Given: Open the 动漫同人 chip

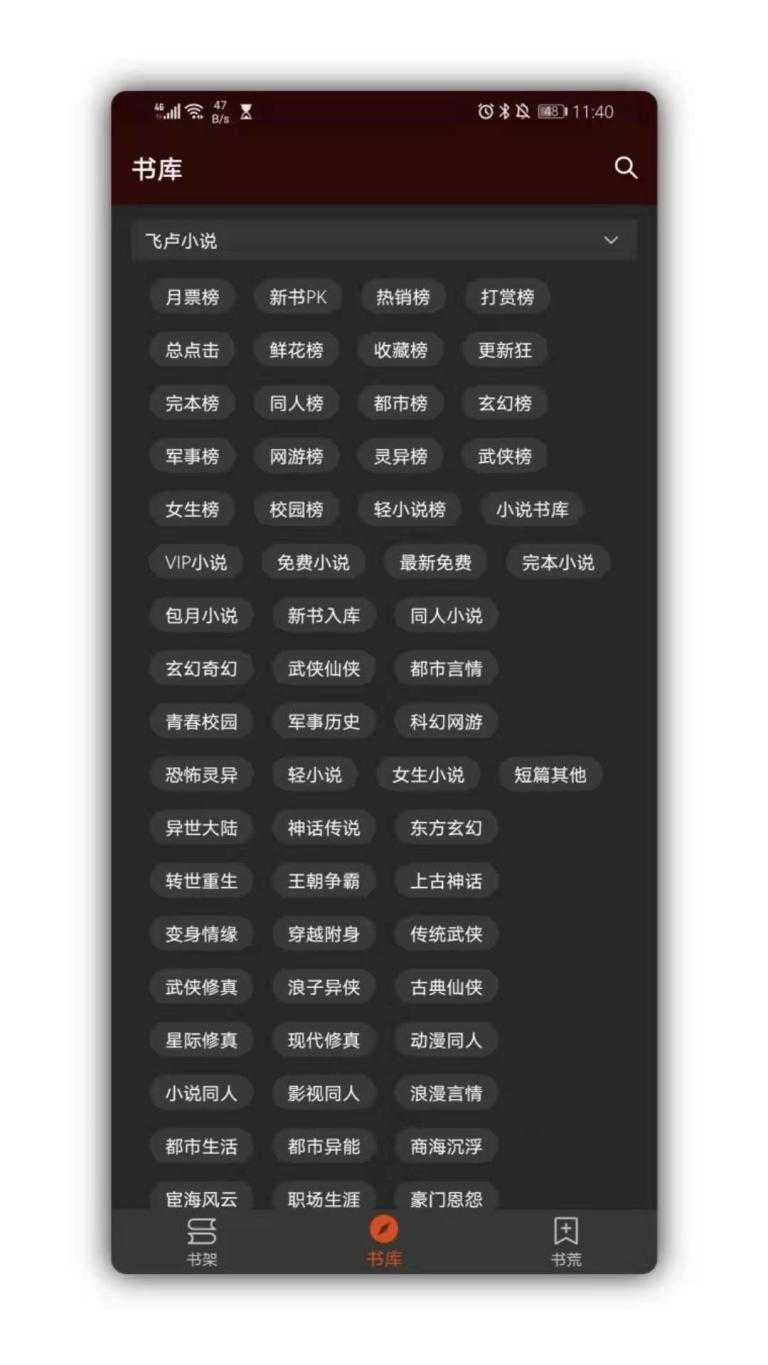Looking at the screenshot, I should click(445, 1040).
